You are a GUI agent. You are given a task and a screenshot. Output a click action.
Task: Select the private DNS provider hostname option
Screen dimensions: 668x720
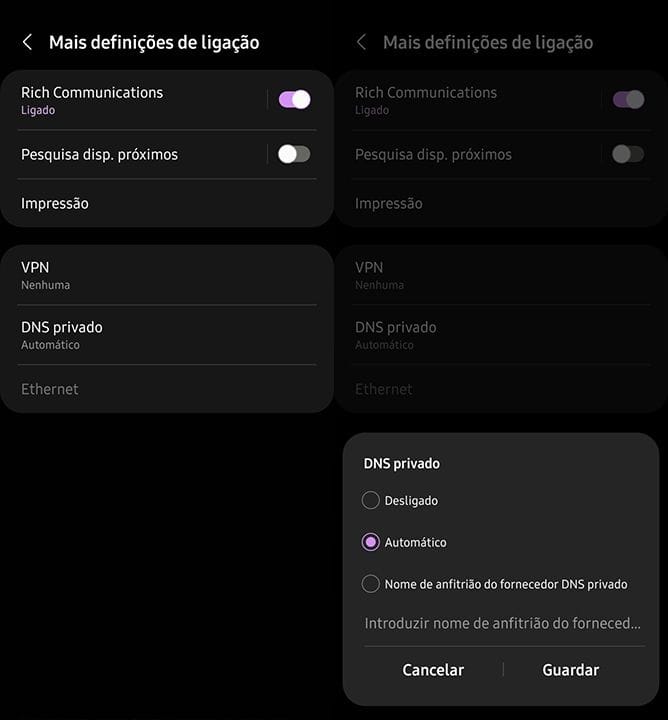(371, 584)
